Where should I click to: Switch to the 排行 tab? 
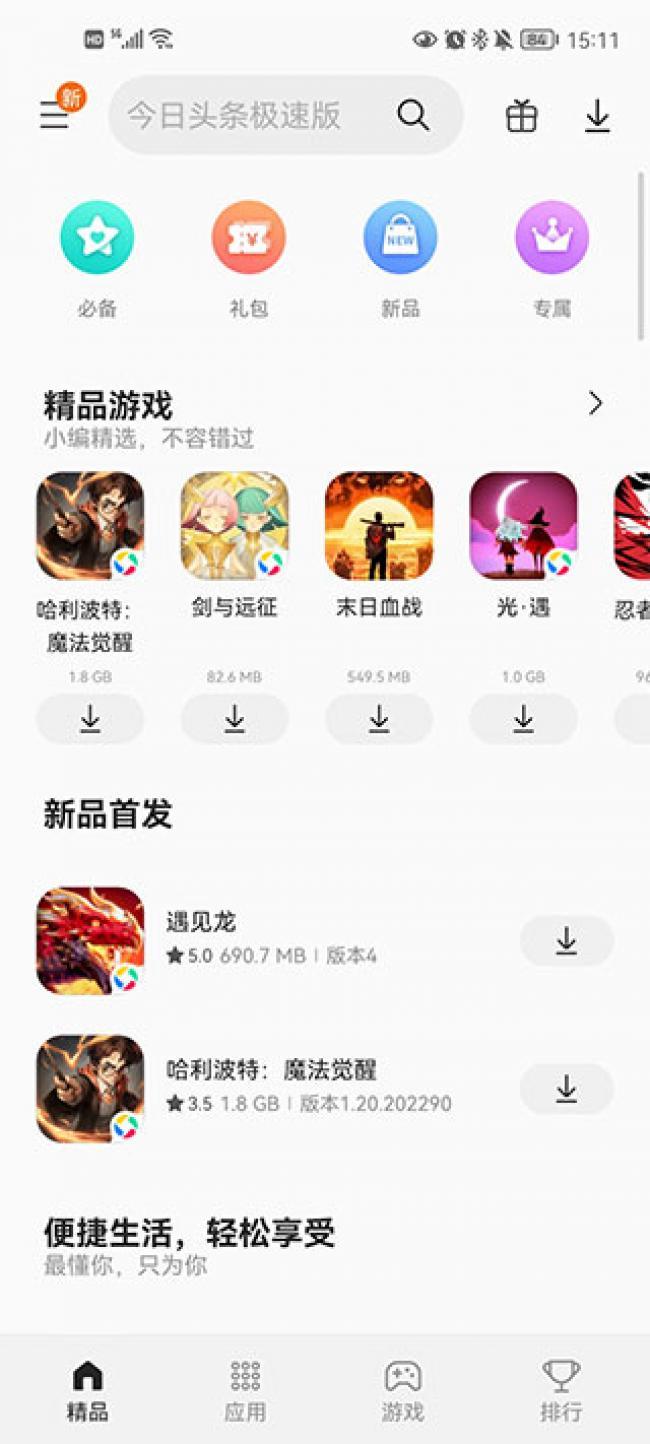point(561,1389)
